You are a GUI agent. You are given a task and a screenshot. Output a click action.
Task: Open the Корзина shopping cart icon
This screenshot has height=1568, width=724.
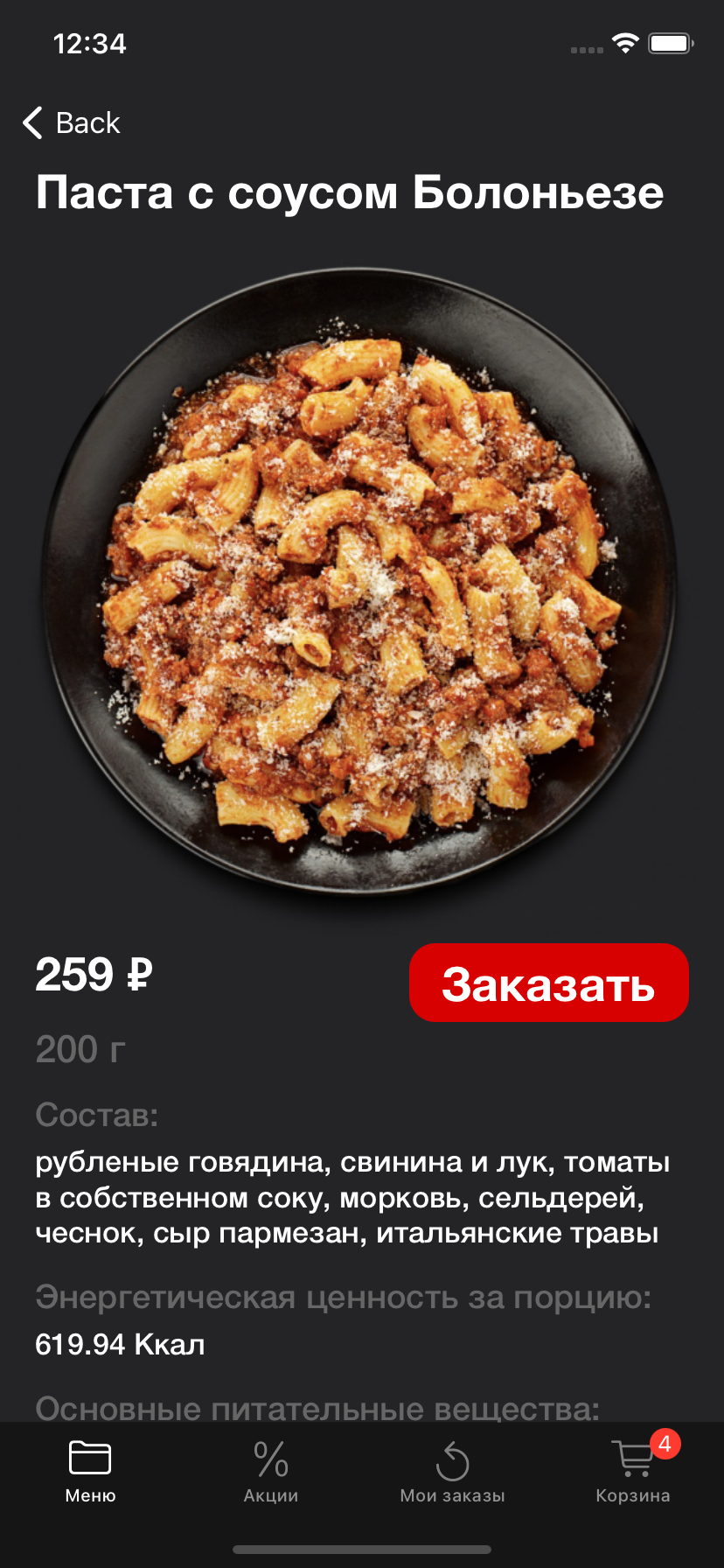[x=632, y=1457]
